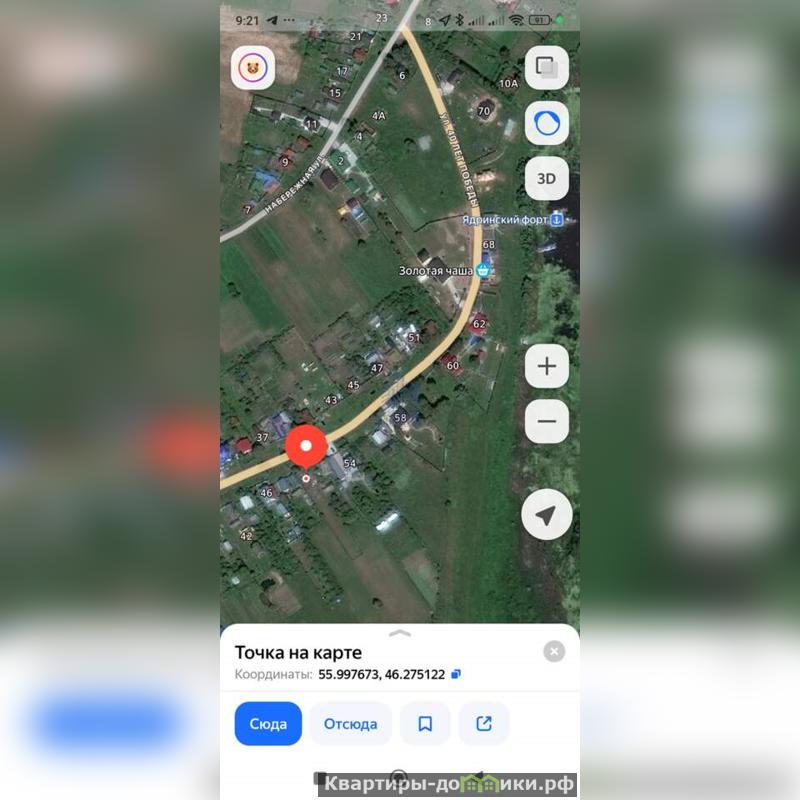Zoom out with the minus button
The height and width of the screenshot is (800, 800).
tap(546, 421)
